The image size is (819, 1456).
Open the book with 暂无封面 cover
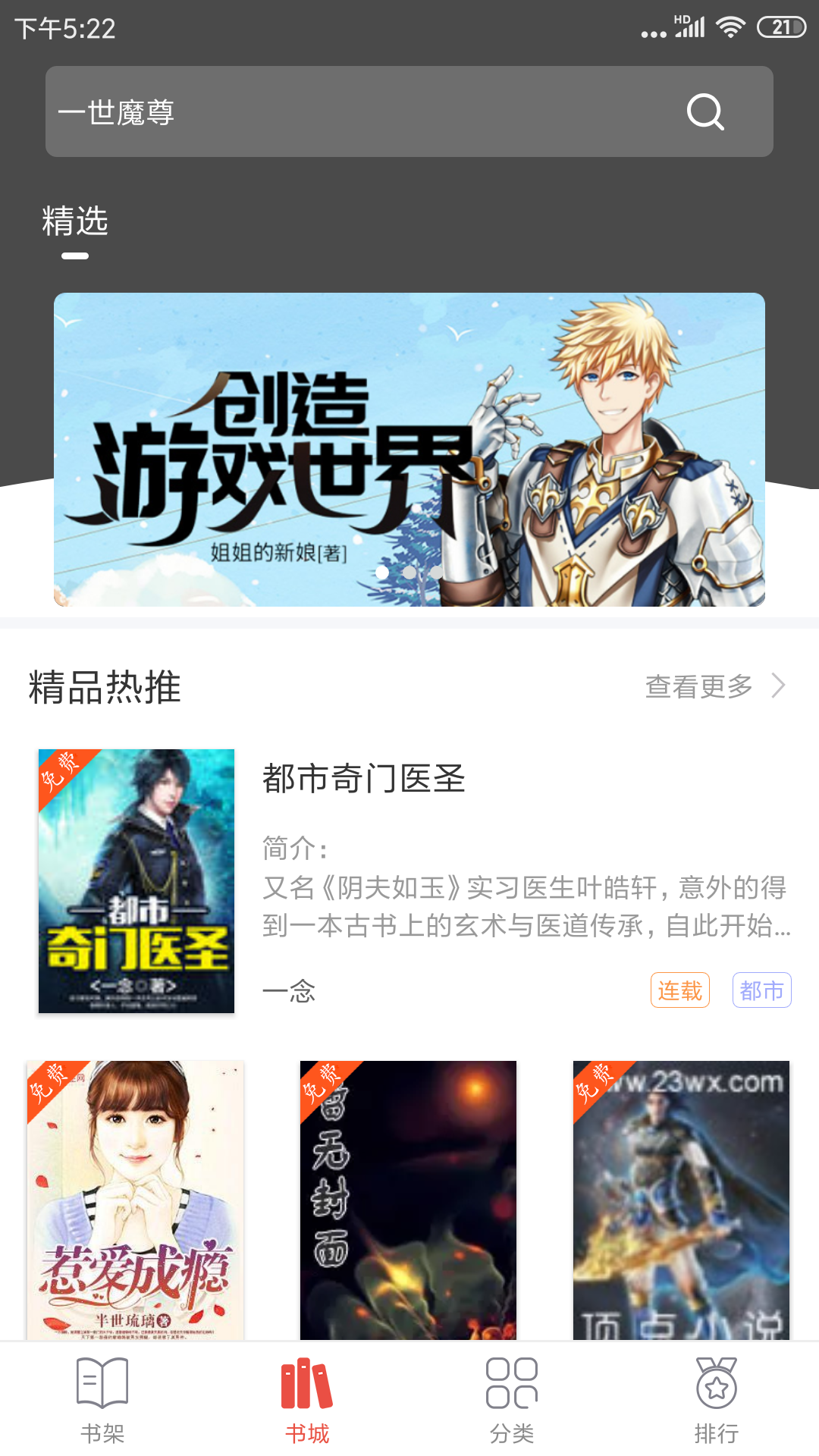pos(408,1200)
